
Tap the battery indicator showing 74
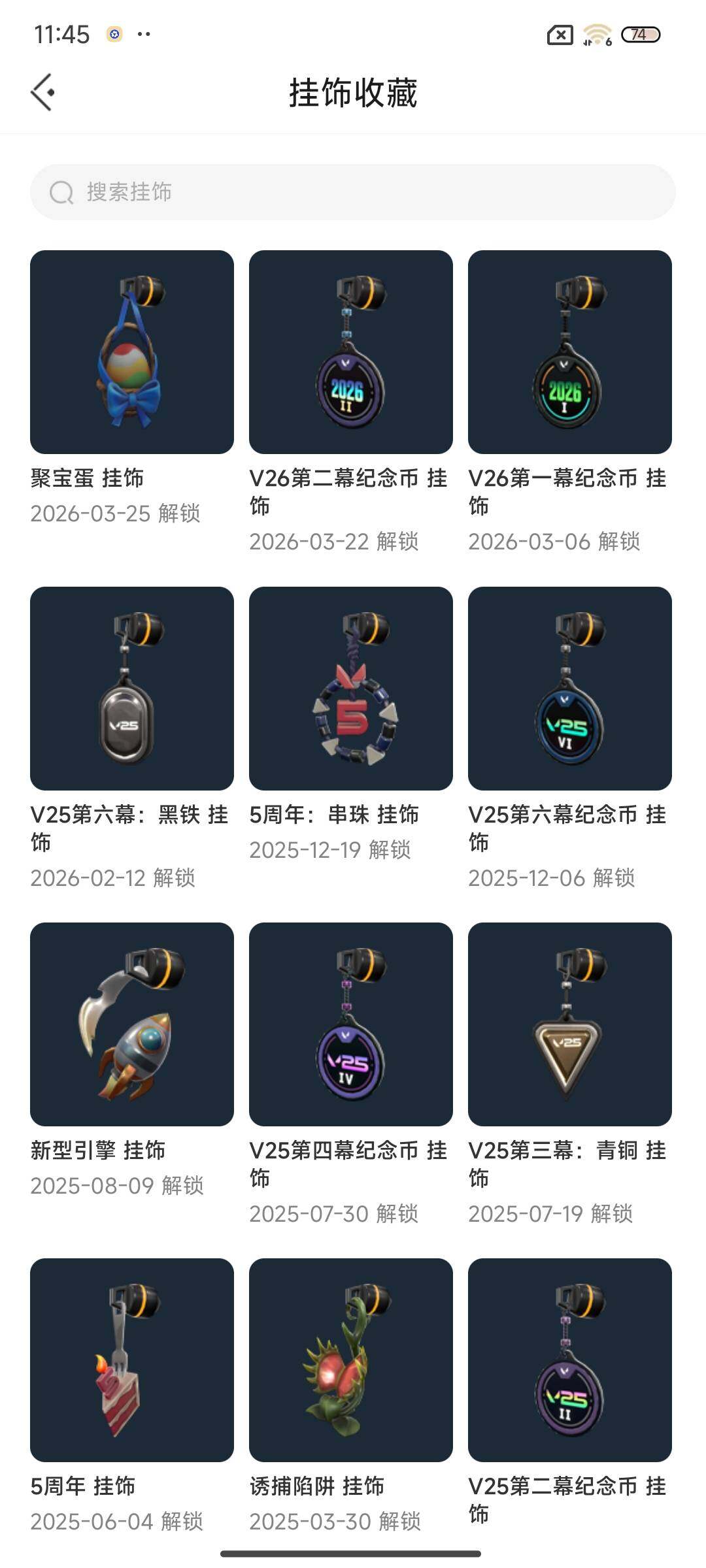[641, 34]
